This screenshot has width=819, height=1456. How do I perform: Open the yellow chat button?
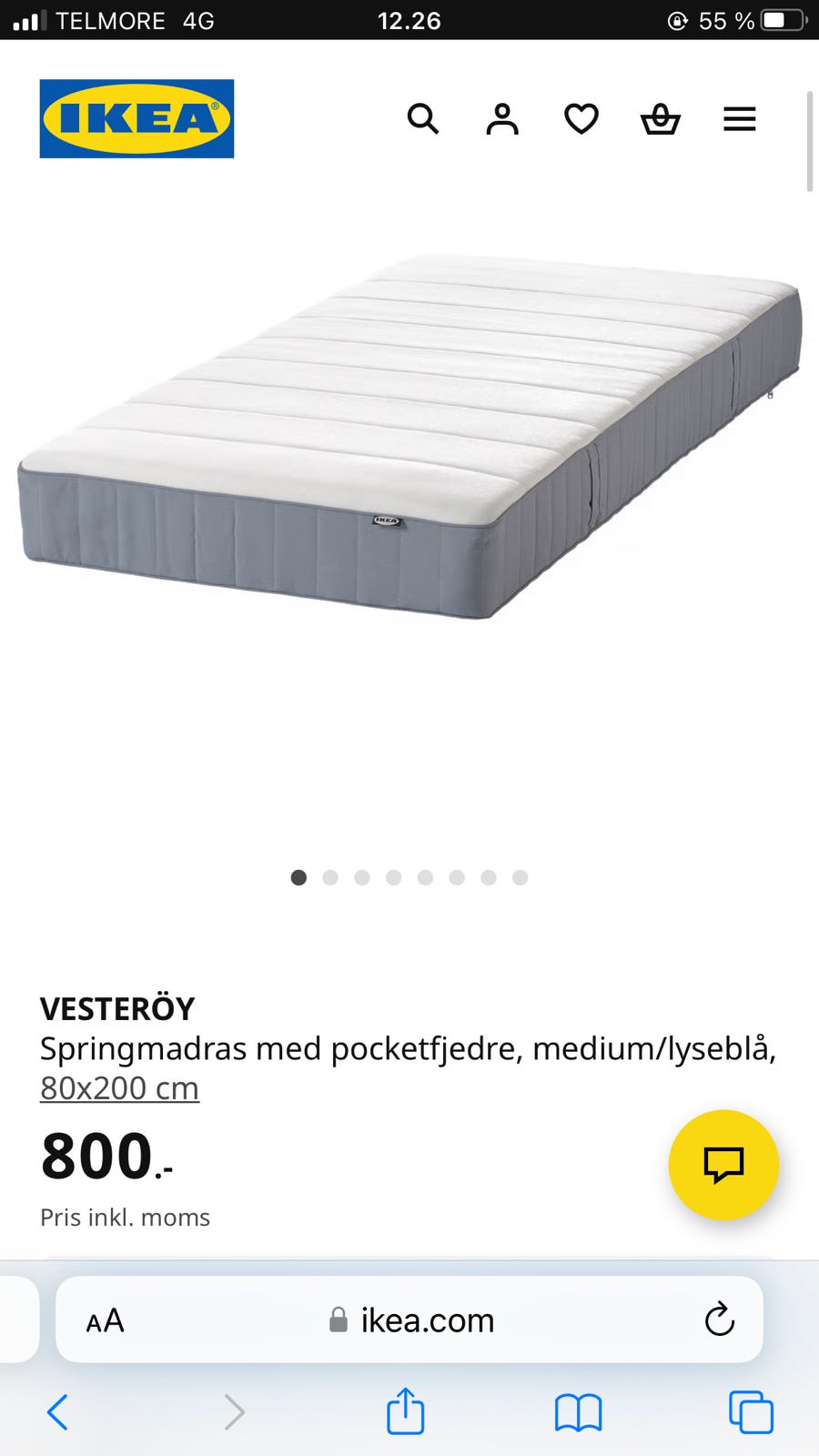click(723, 1165)
